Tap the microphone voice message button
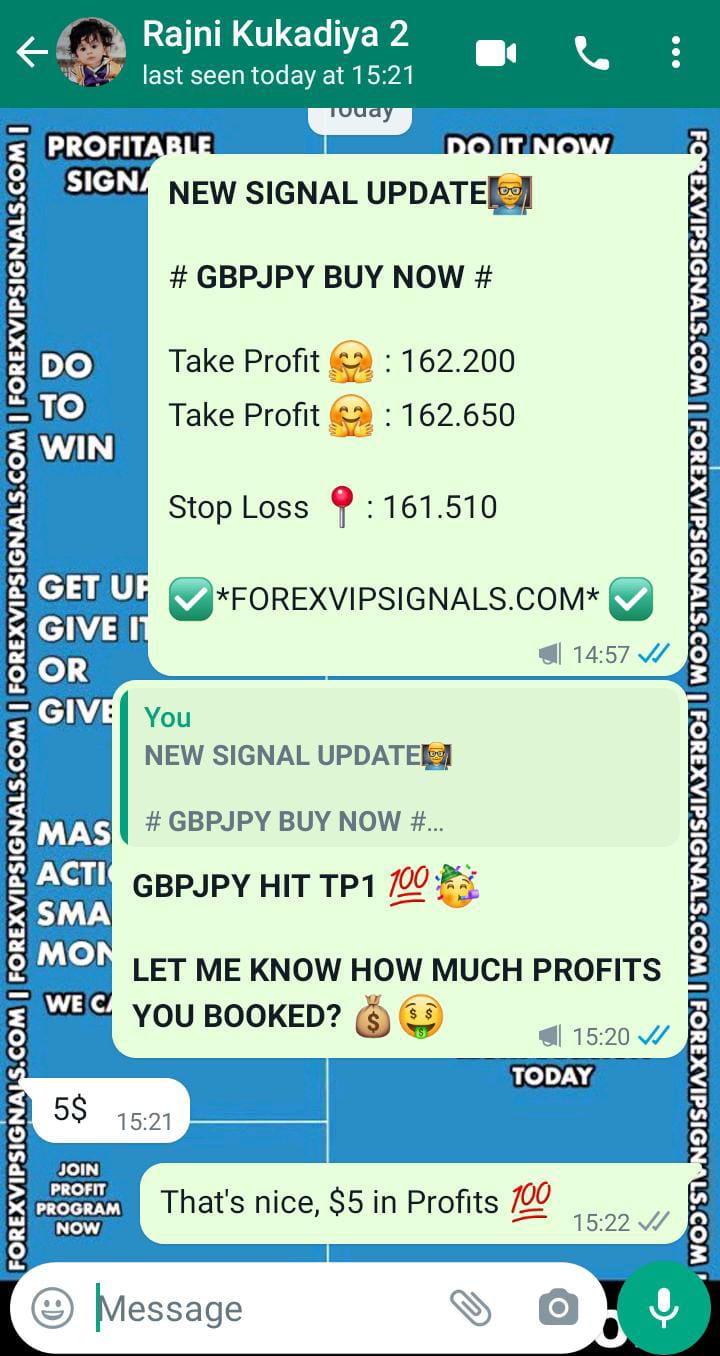This screenshot has width=720, height=1356. pos(663,1307)
